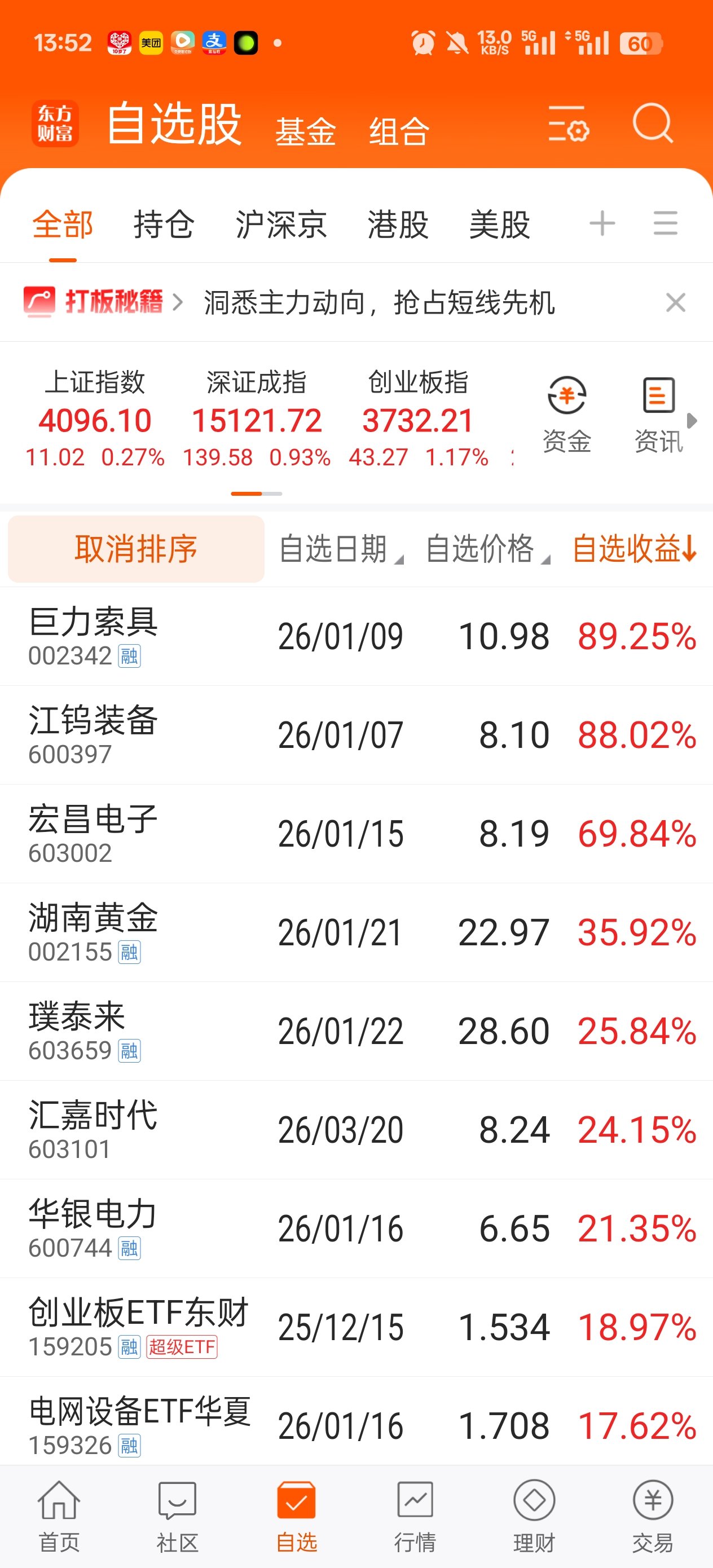
Task: Open 上证指数 index quote
Action: tap(95, 419)
